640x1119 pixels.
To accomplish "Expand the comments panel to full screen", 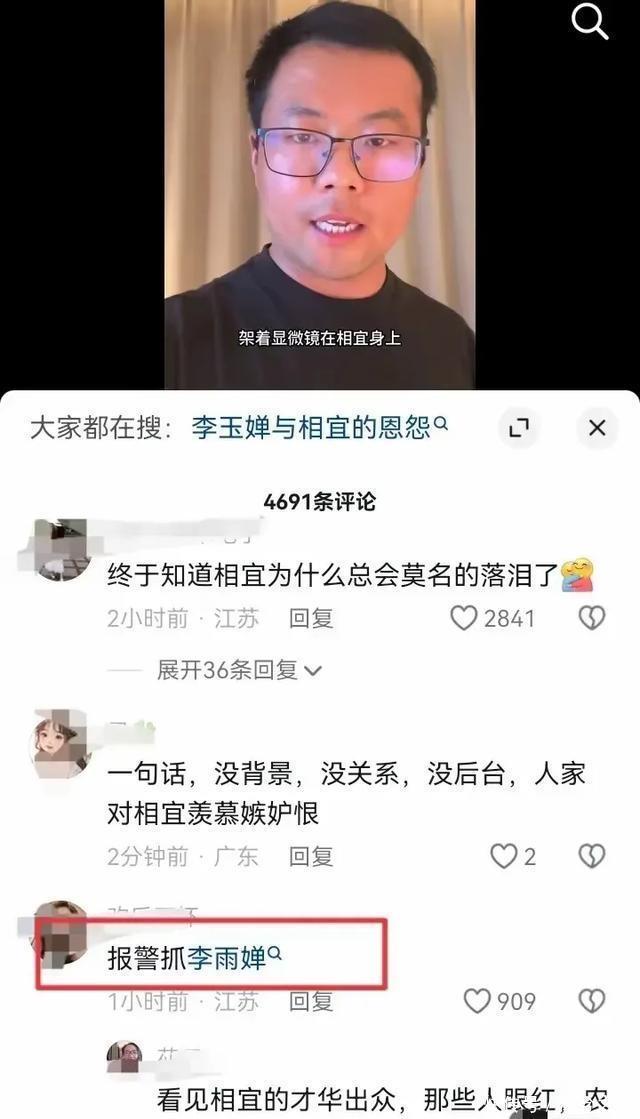I will (519, 428).
